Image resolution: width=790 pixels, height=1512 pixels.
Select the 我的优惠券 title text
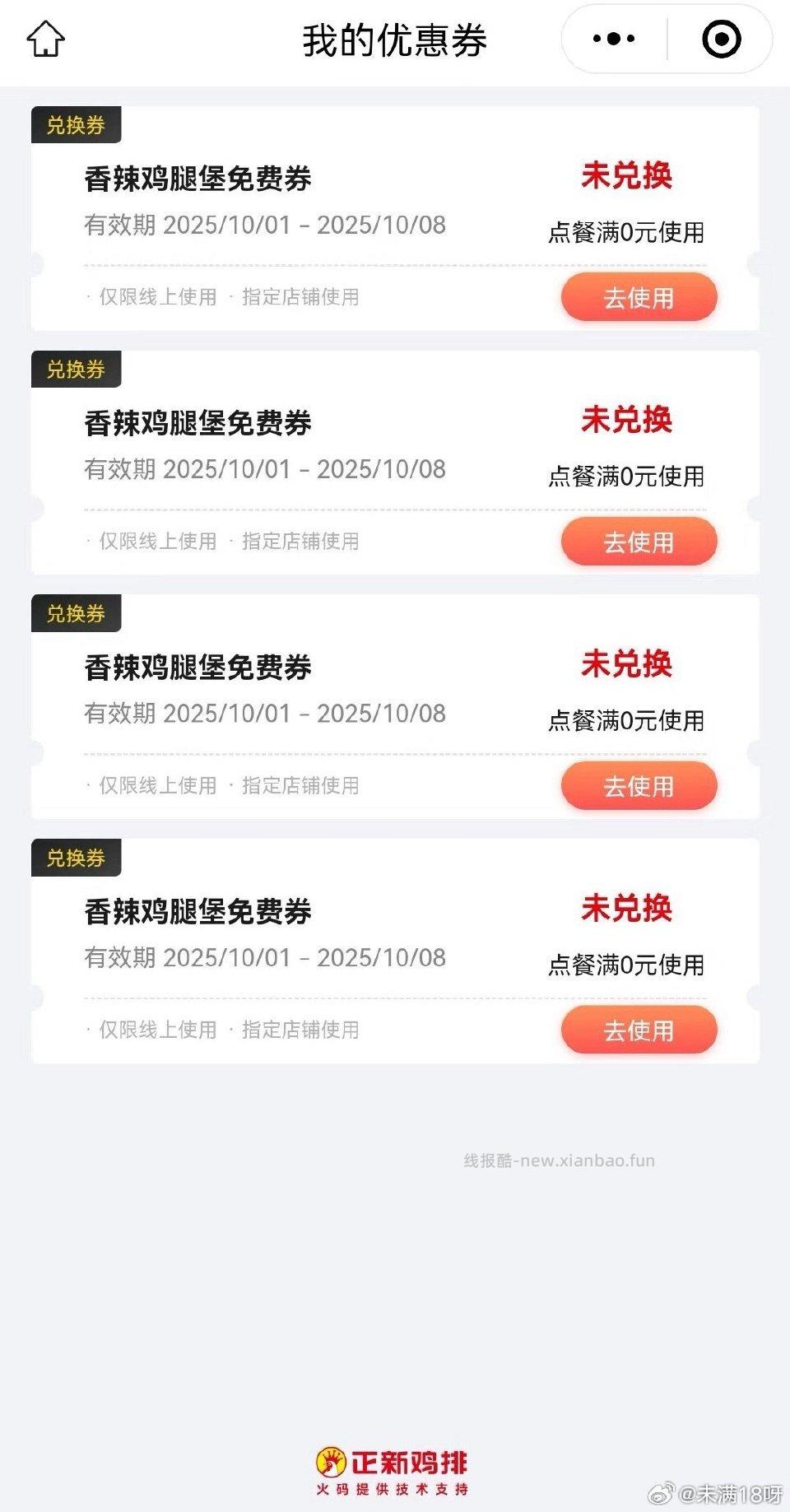click(395, 38)
